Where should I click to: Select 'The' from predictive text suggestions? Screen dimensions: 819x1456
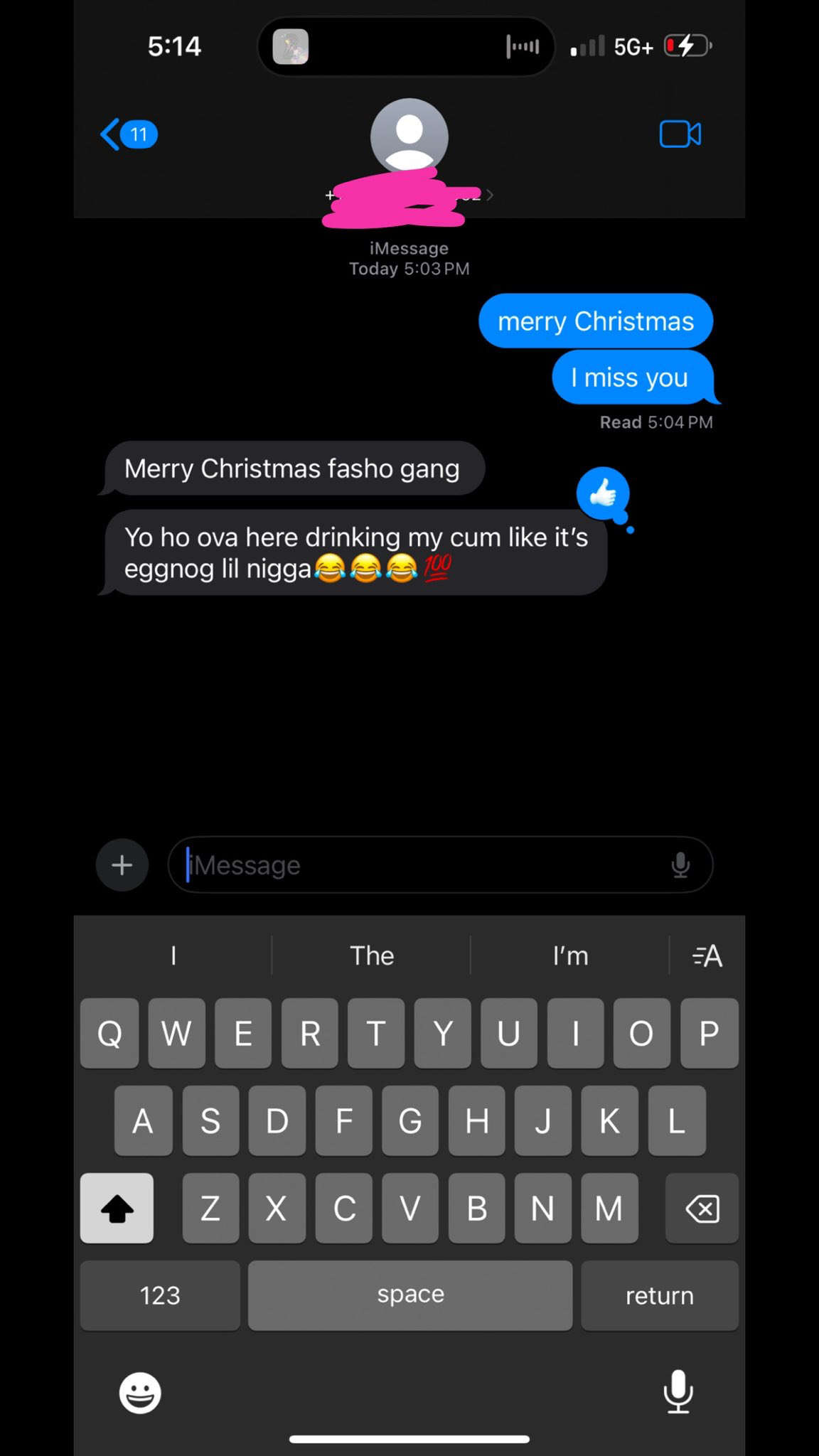point(372,955)
